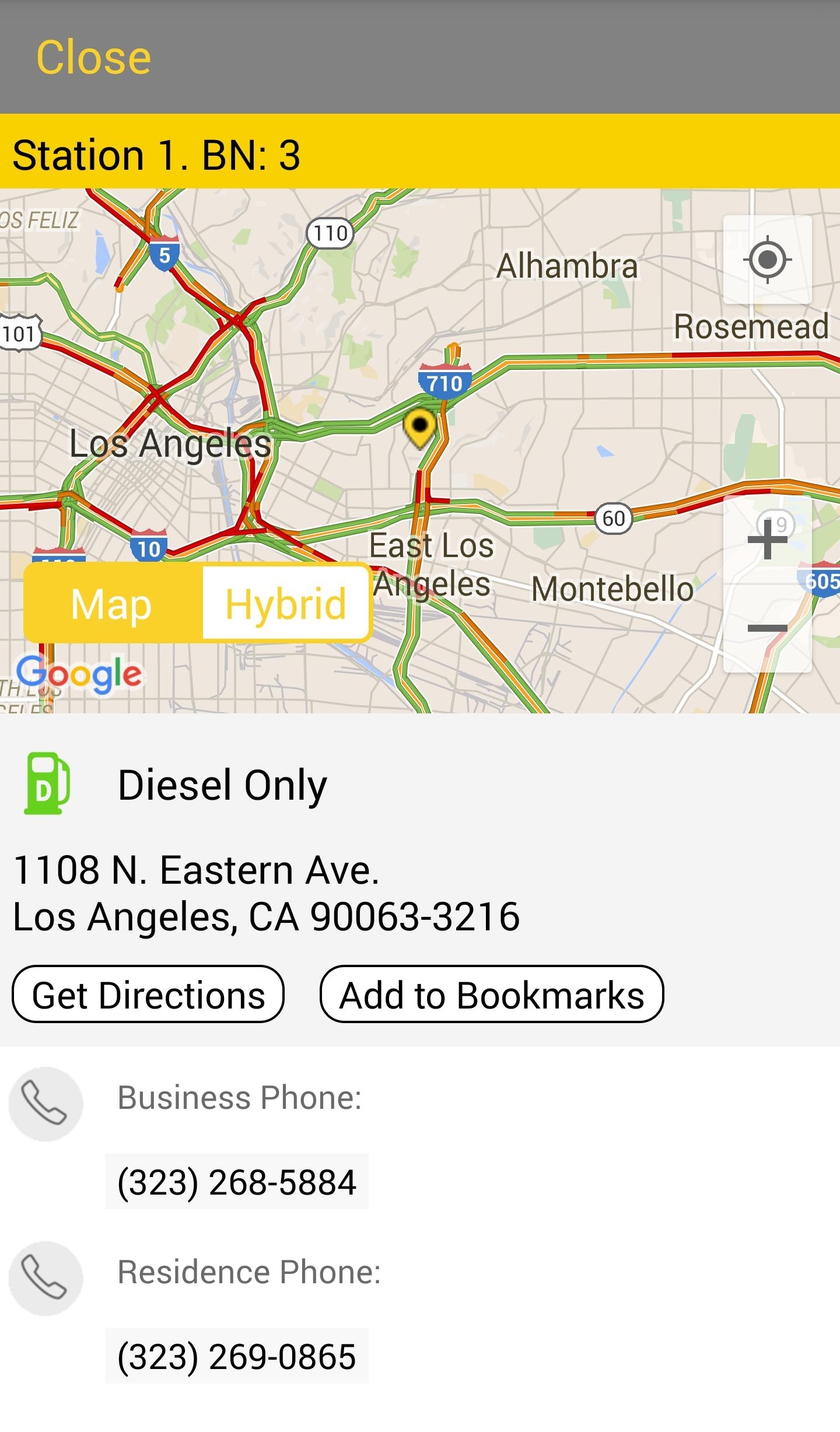Screen dimensions: 840x1432
Task: Switch to Hybrid view
Action: pyautogui.click(x=286, y=604)
